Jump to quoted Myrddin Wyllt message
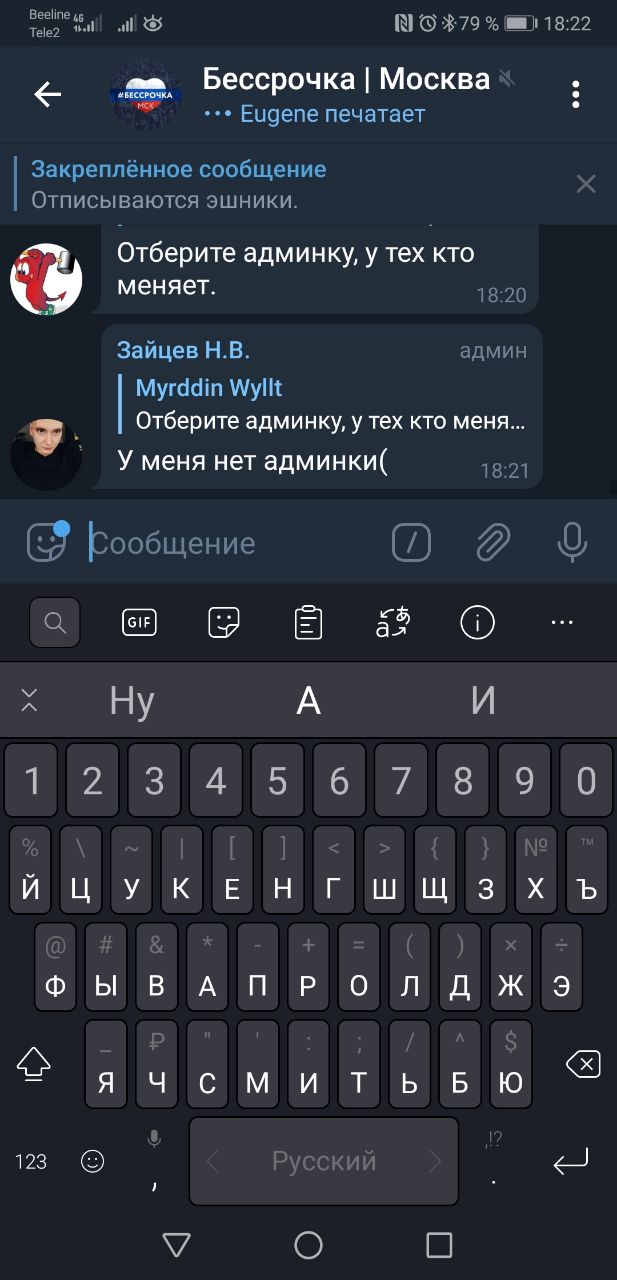The image size is (617, 1280). pos(327,403)
